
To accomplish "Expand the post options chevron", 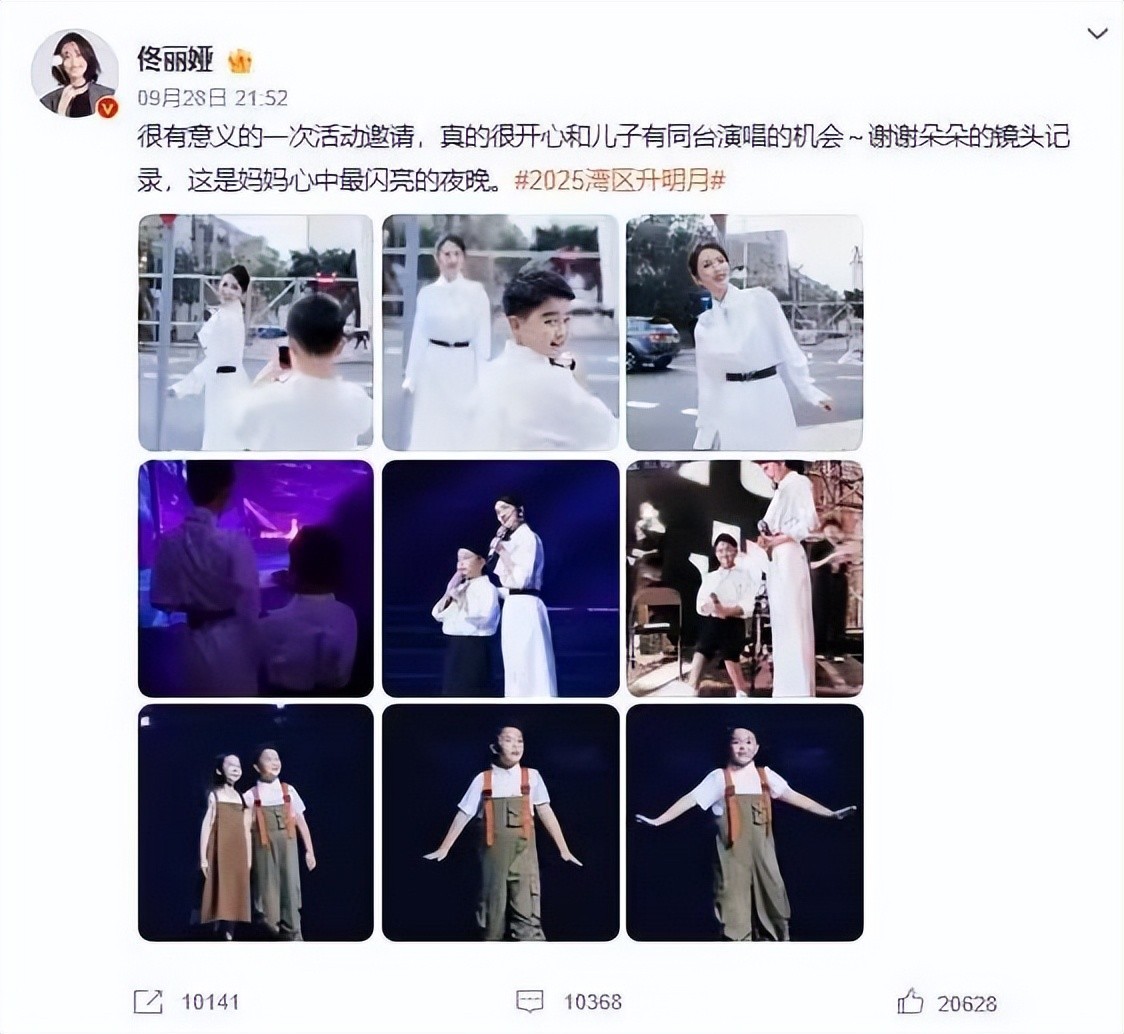I will (1097, 34).
